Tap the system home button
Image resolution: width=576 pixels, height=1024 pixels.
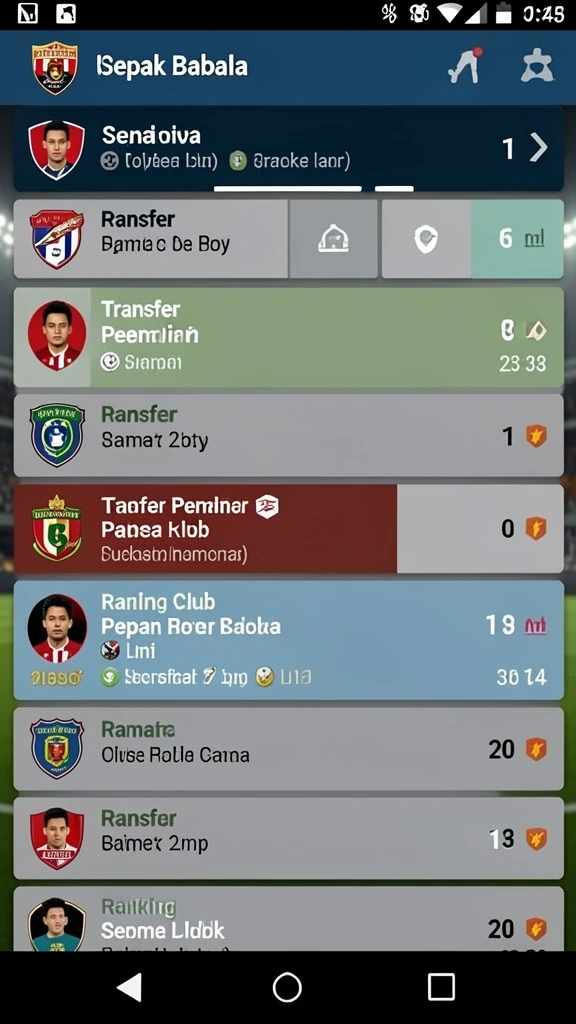pos(287,987)
